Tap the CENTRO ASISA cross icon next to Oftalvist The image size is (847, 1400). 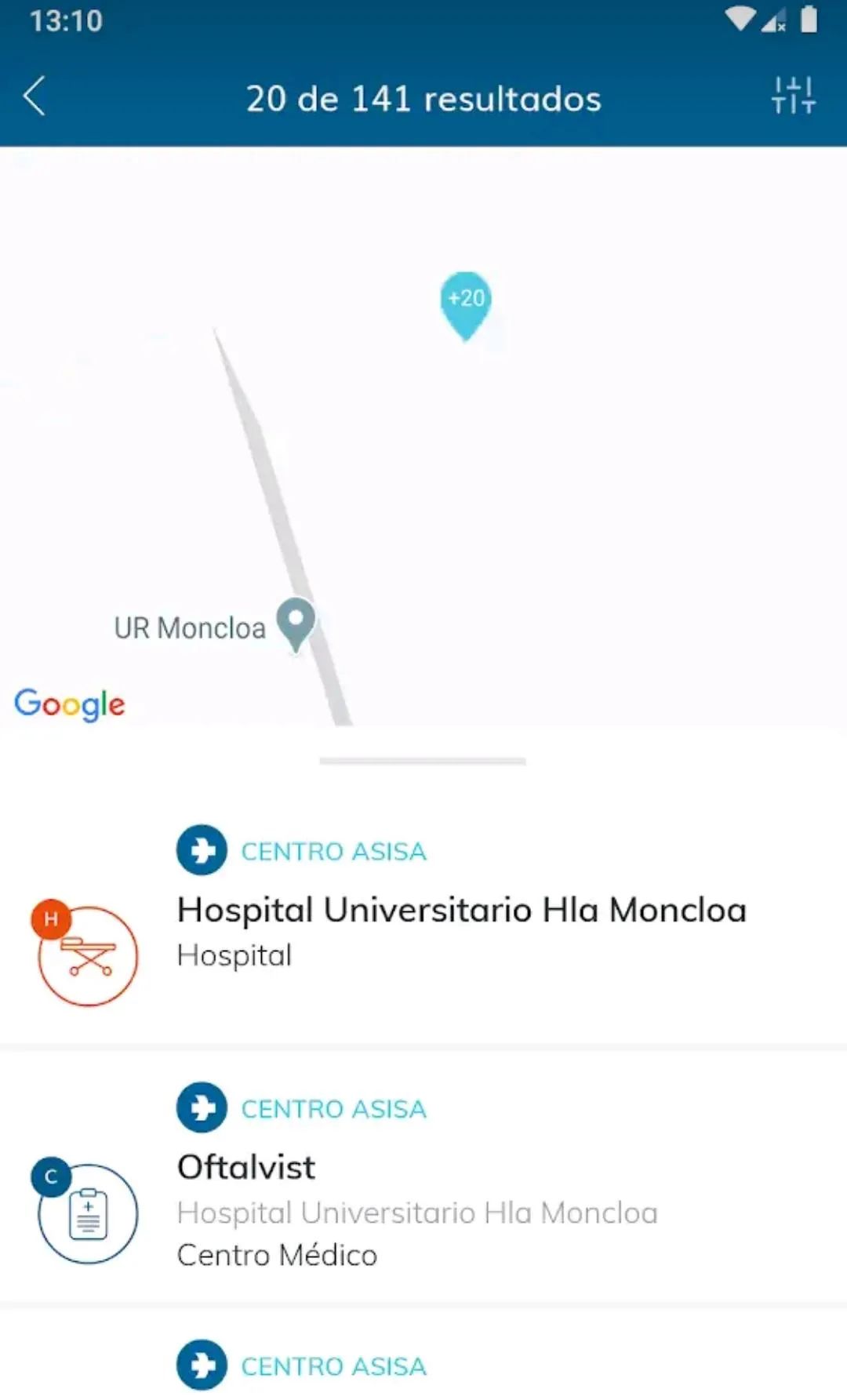202,1108
